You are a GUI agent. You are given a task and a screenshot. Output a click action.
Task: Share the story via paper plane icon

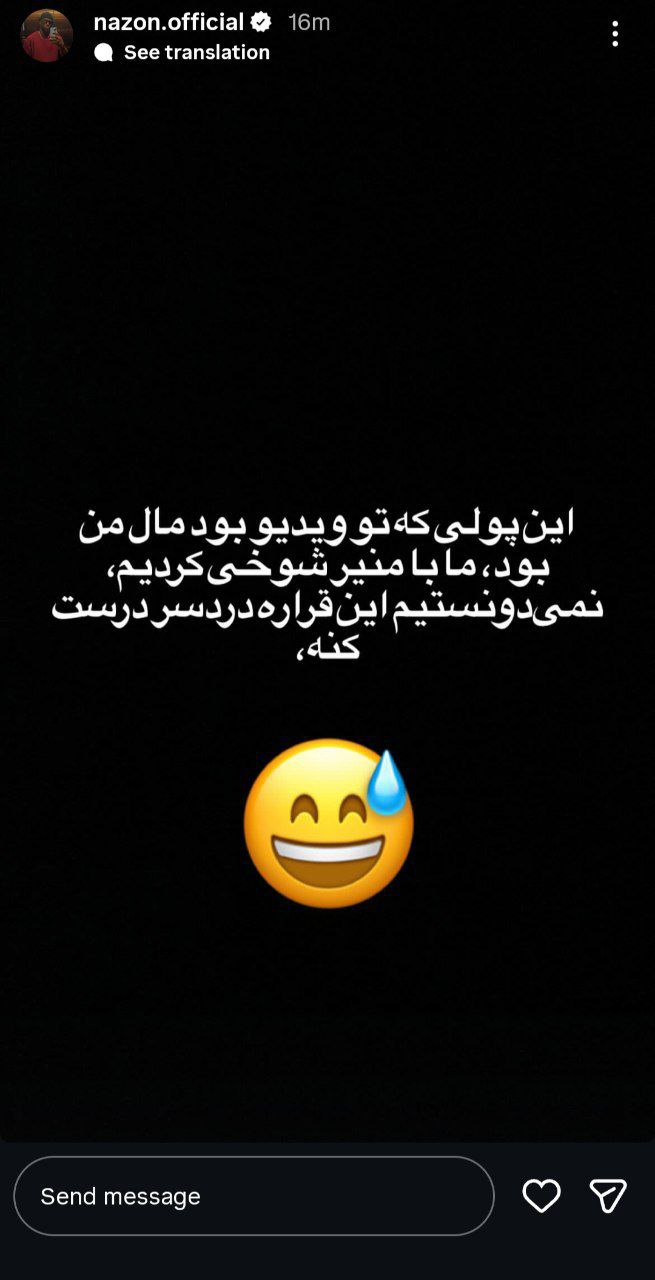click(608, 1196)
